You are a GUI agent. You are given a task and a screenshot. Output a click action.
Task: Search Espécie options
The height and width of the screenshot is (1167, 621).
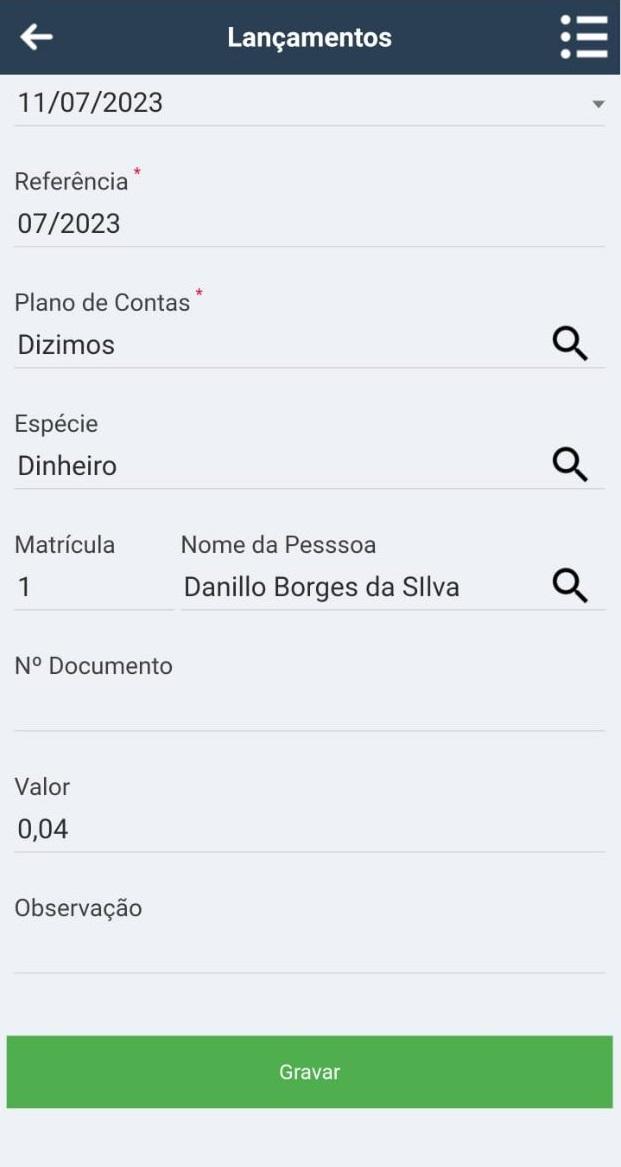[x=570, y=466]
